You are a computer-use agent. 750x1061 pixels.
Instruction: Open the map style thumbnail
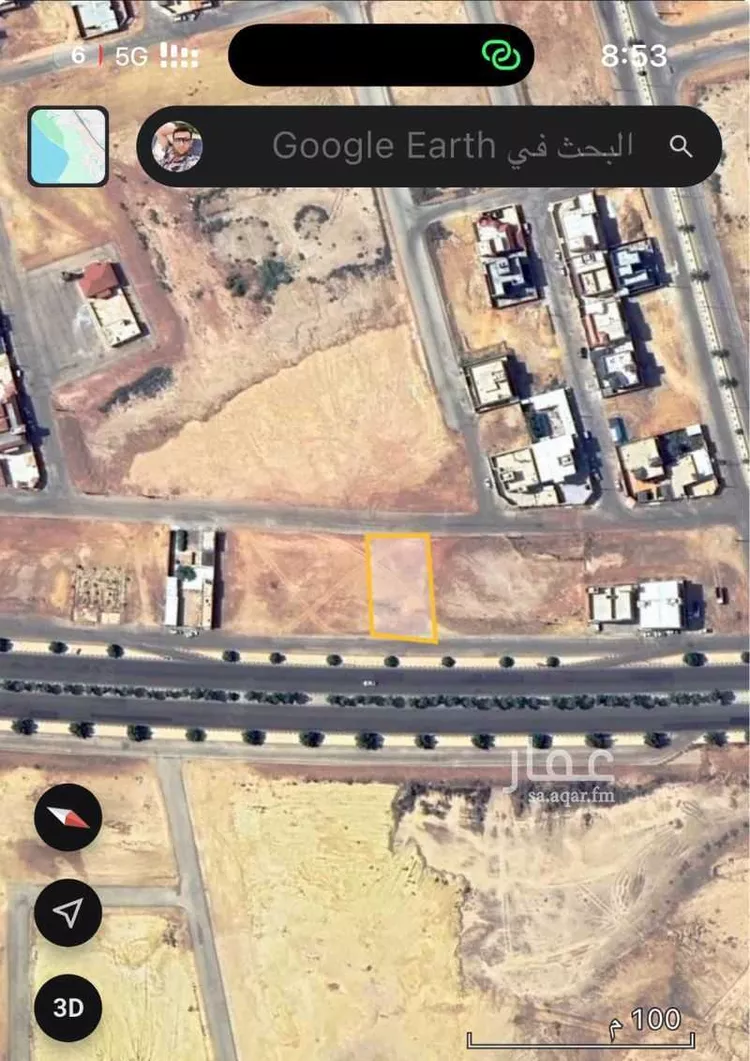coord(68,146)
